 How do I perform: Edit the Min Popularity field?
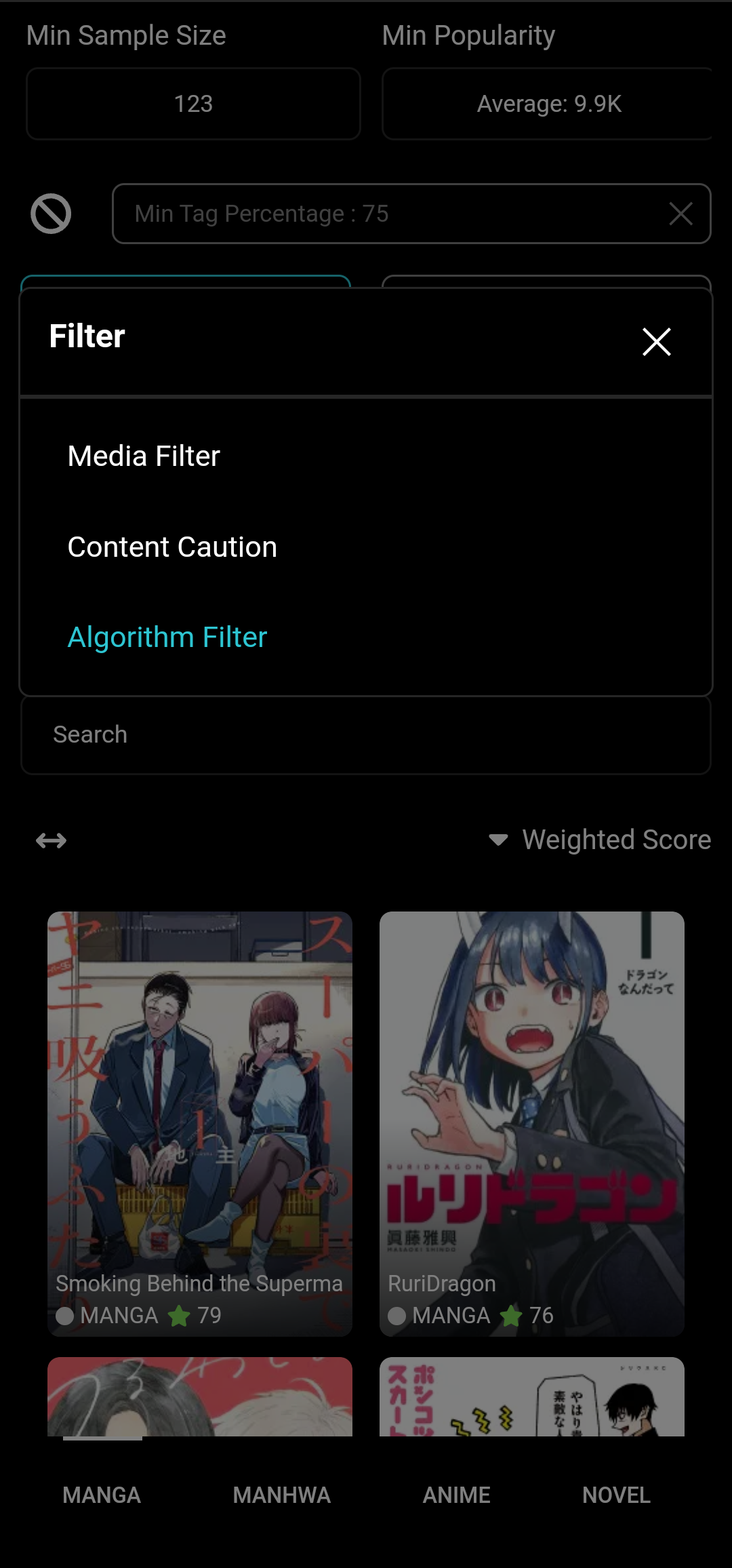548,104
